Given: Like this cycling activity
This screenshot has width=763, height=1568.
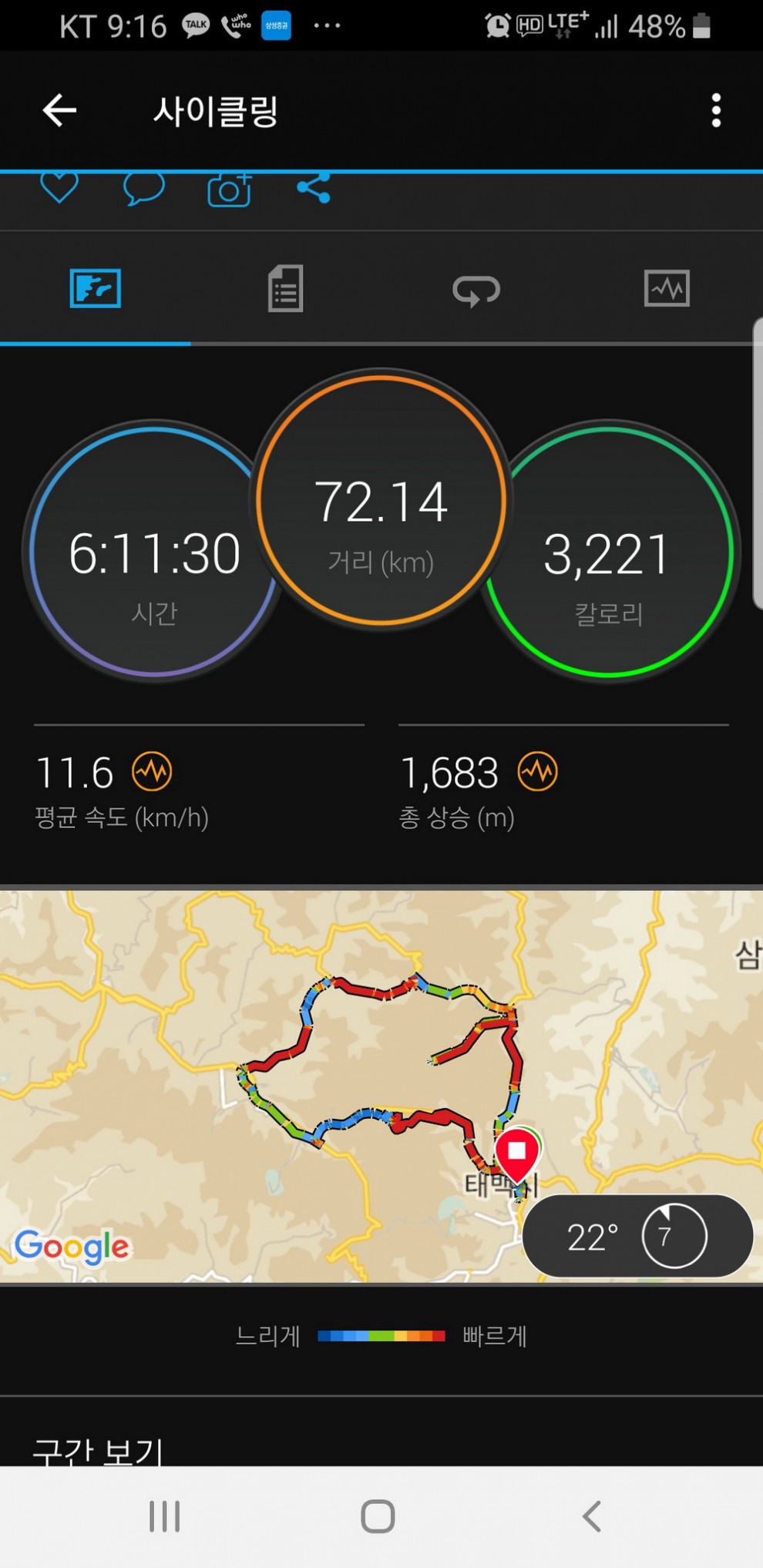Looking at the screenshot, I should pyautogui.click(x=59, y=188).
